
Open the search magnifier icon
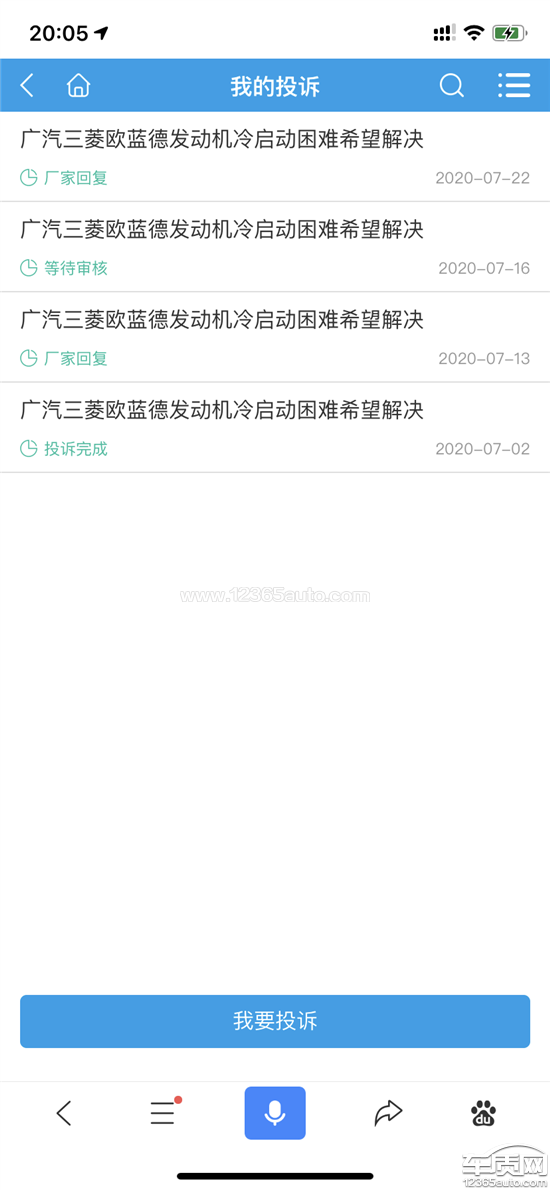(x=451, y=85)
